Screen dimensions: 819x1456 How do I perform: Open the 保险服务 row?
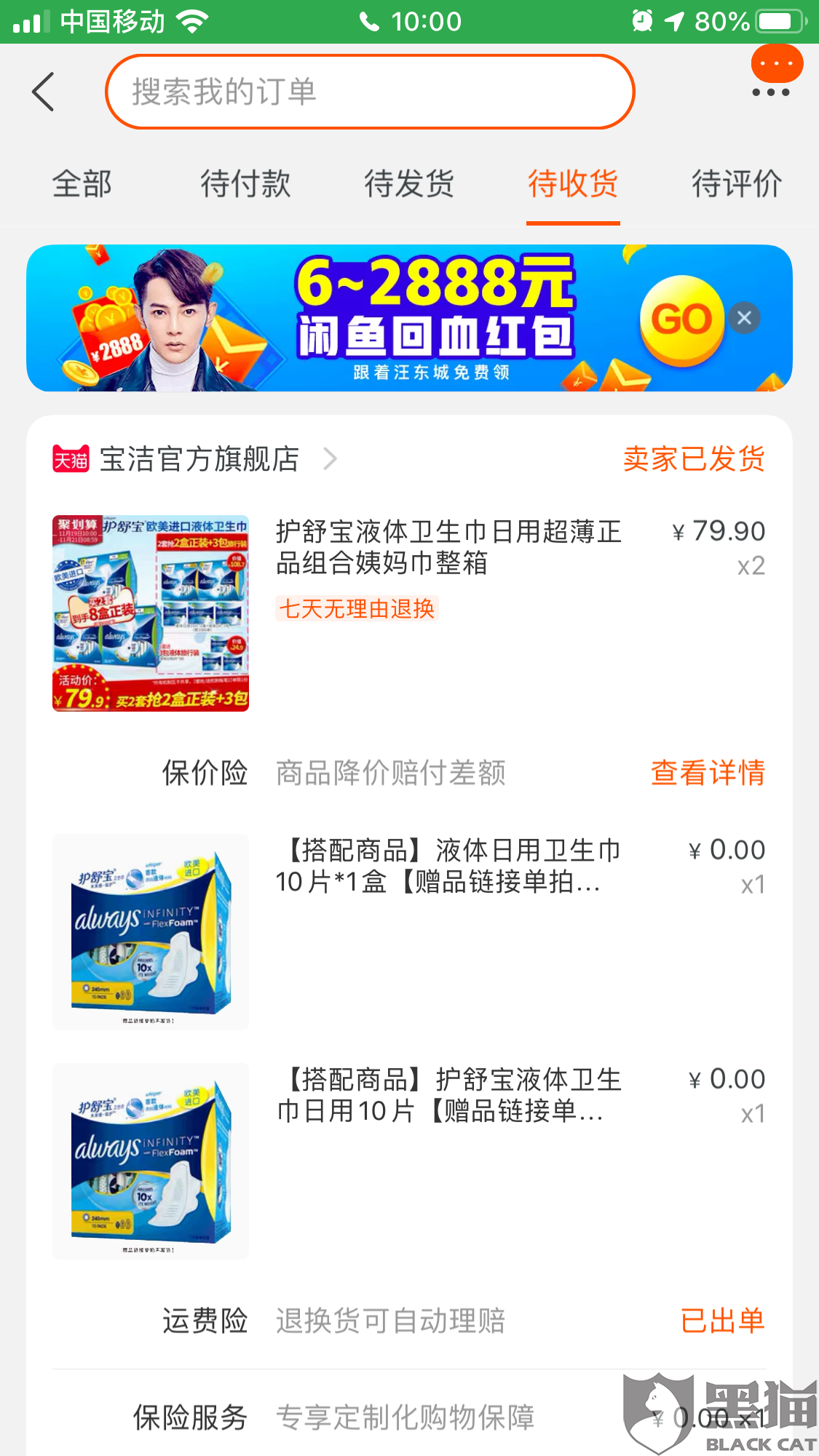click(x=408, y=1417)
